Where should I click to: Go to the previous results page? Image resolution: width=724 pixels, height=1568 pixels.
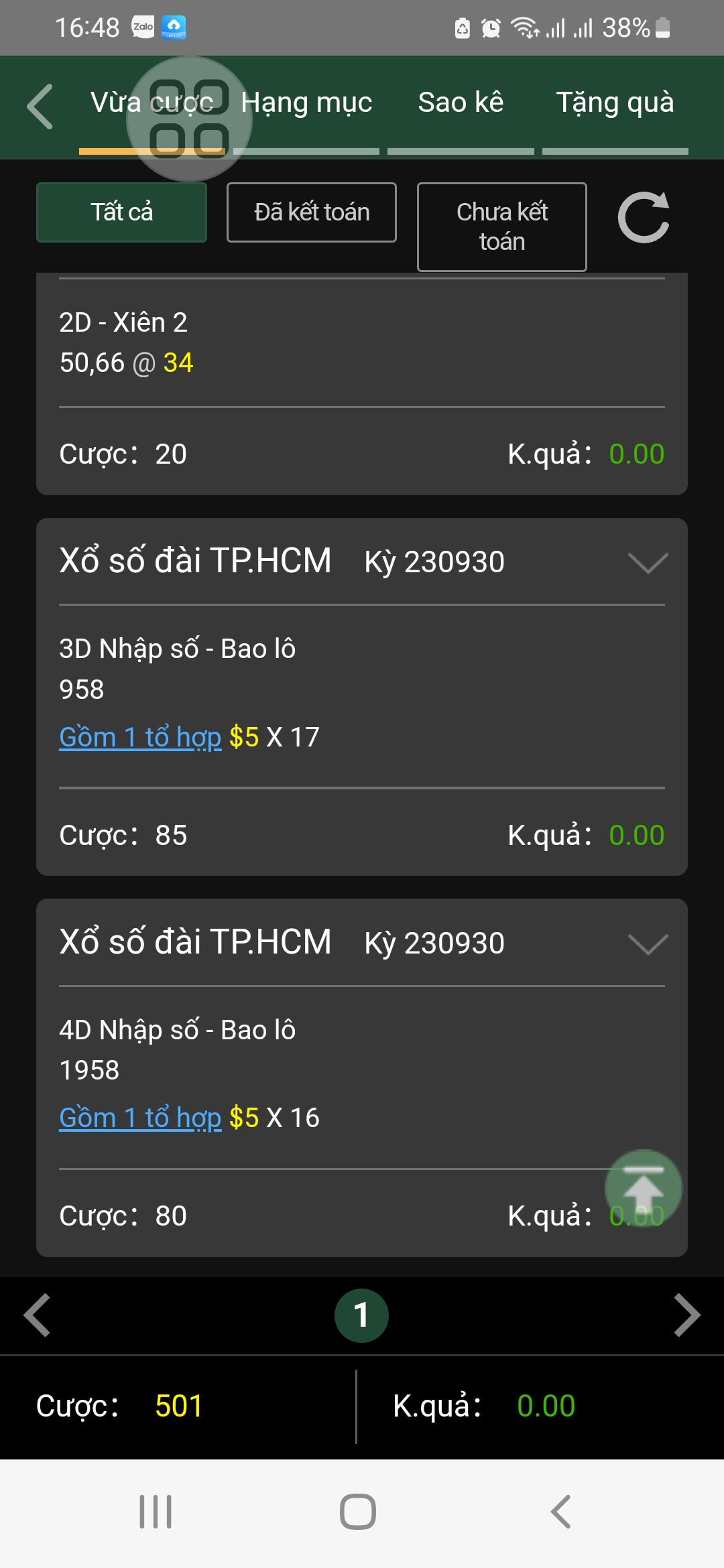38,1315
